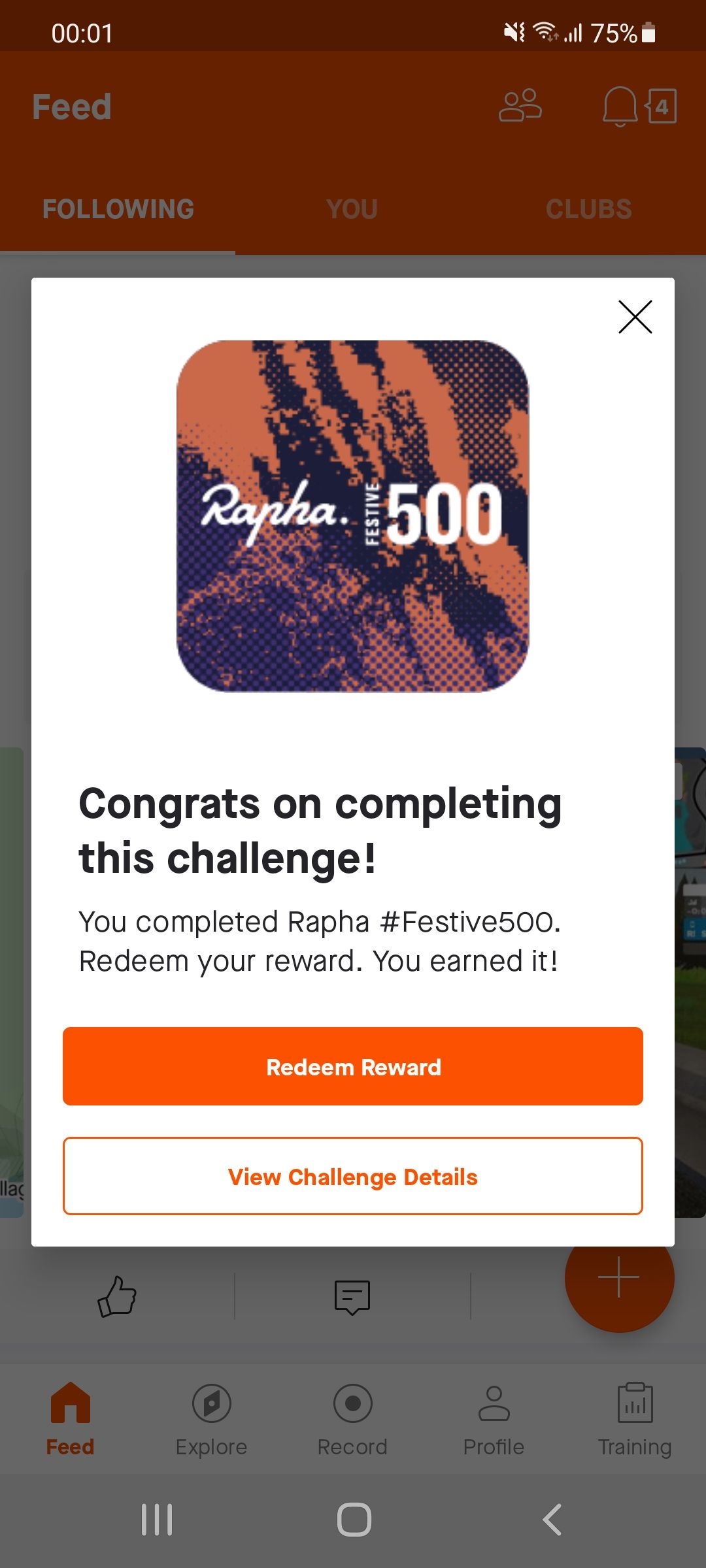Go back with the system back arrow
This screenshot has height=1568, width=706.
[x=552, y=1520]
